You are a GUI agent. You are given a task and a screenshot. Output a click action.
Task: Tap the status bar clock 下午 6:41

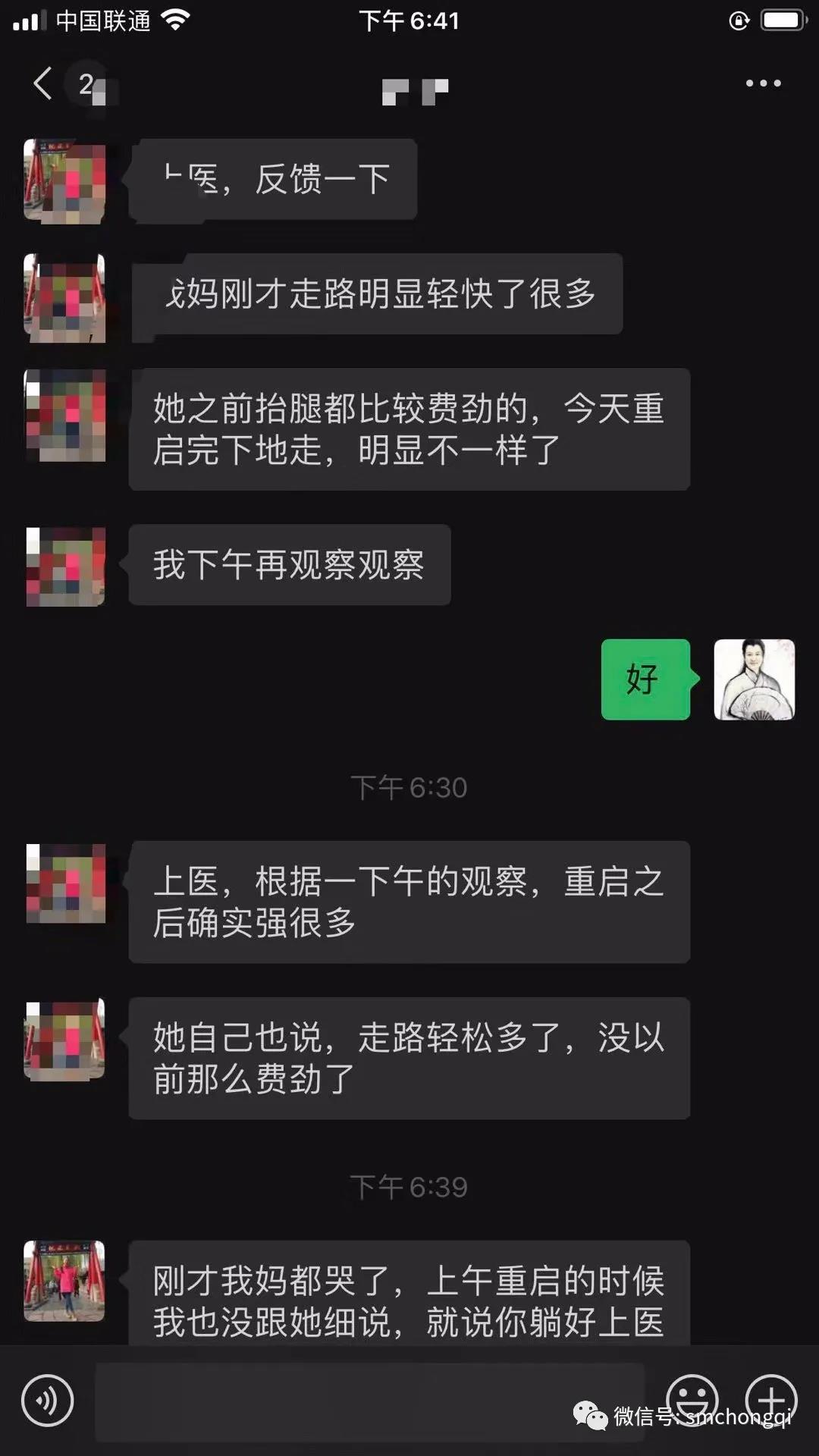click(409, 20)
